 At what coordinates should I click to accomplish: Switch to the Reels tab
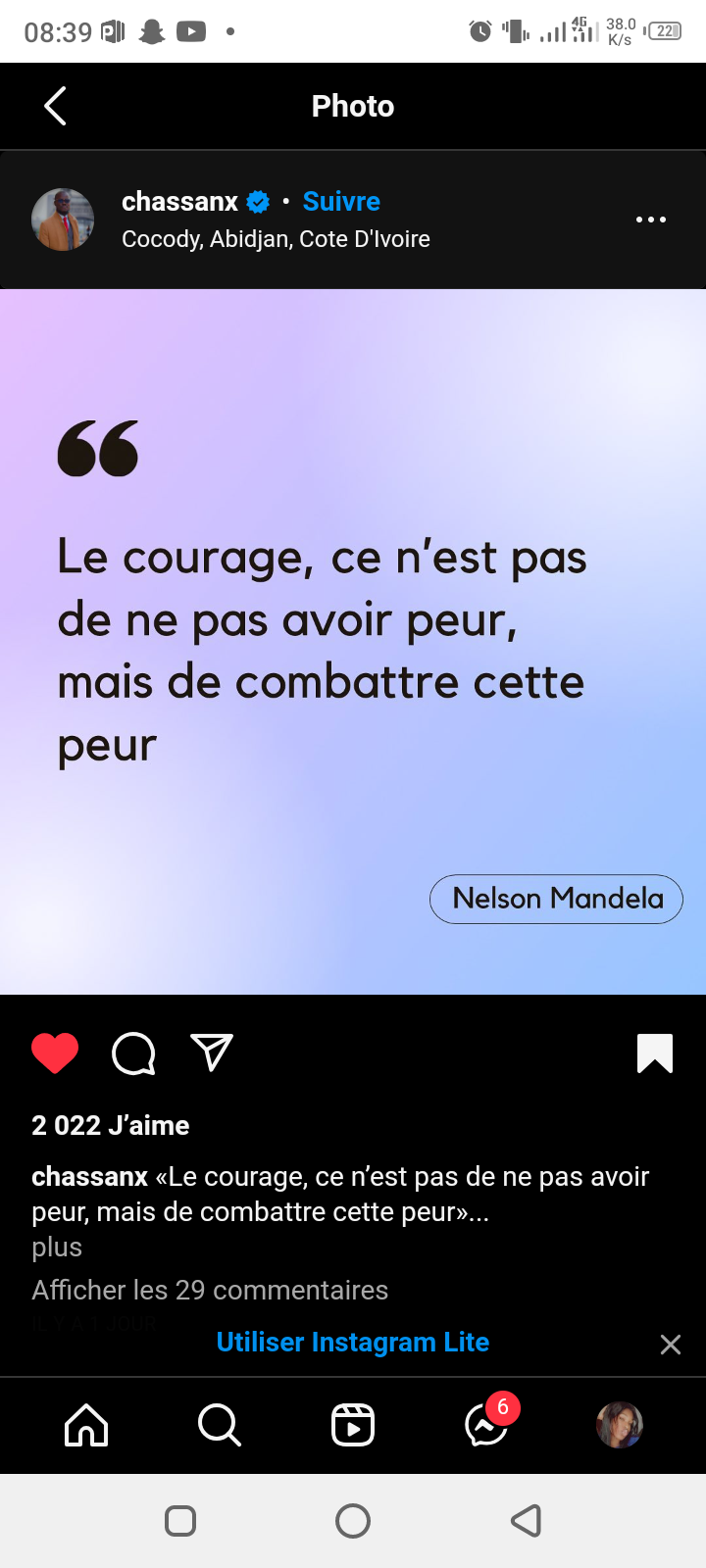(x=353, y=1425)
